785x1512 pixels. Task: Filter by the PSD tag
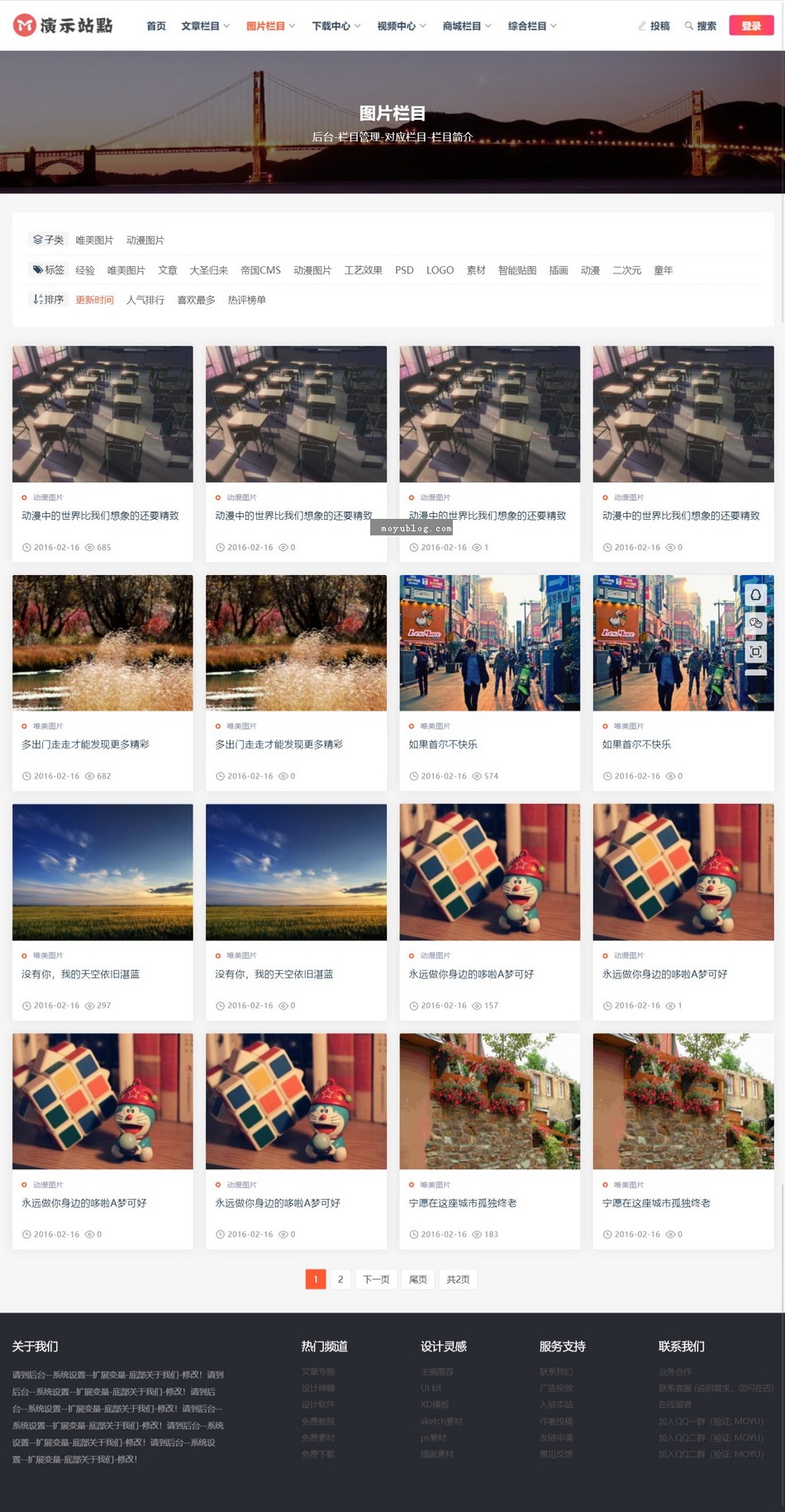(x=404, y=270)
